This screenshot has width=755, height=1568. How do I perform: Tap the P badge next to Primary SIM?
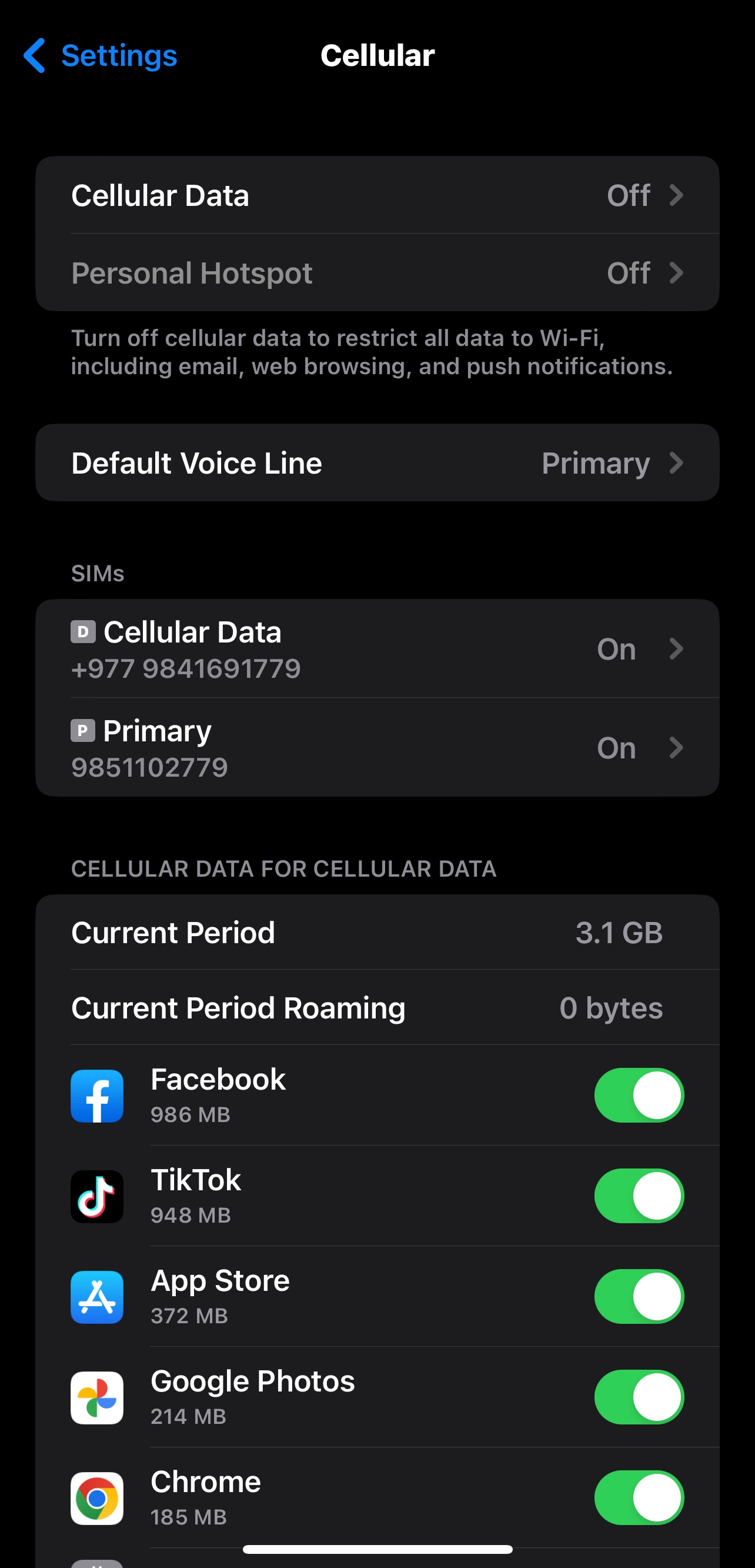[83, 731]
